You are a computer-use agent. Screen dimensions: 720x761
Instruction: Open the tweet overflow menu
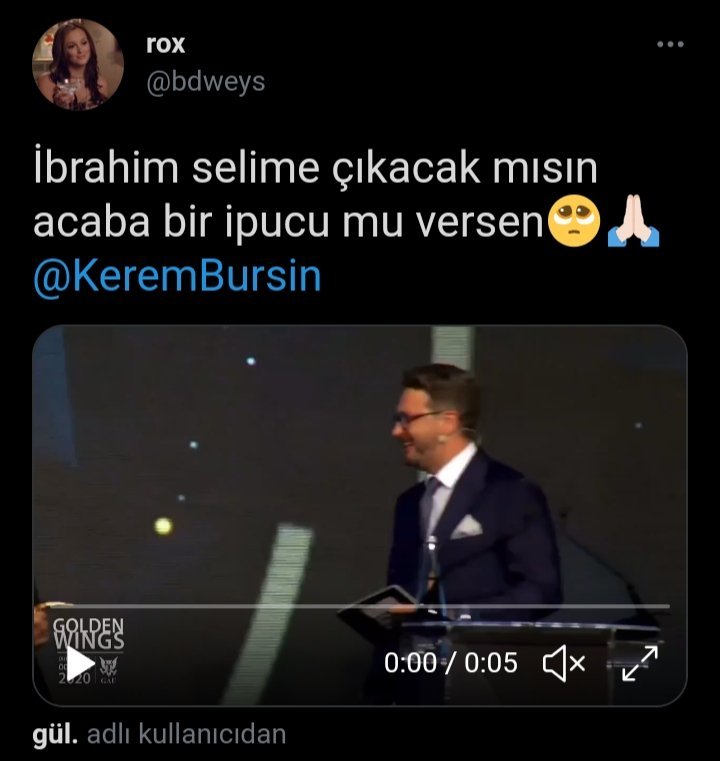(x=670, y=45)
